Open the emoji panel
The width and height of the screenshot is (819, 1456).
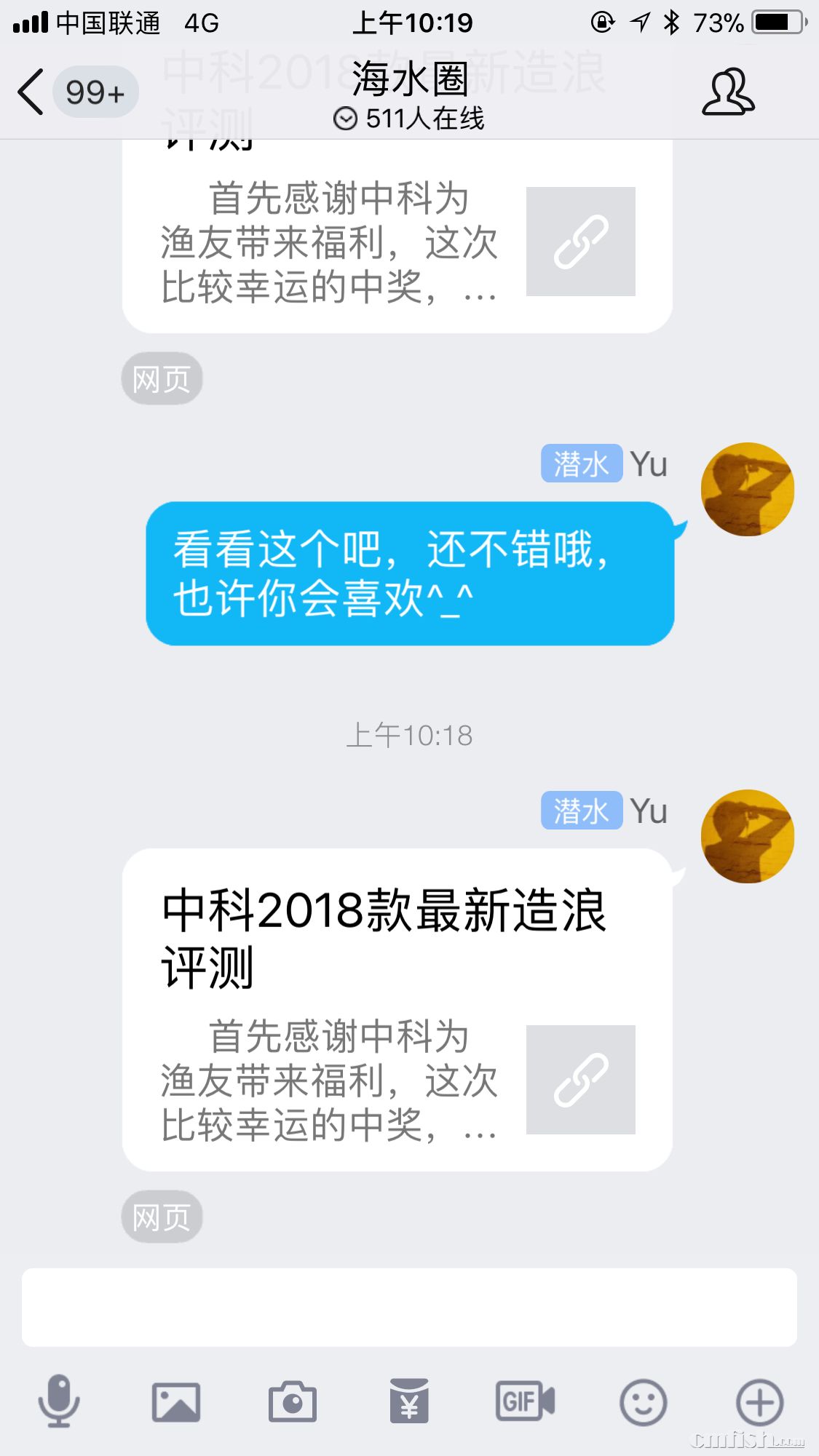[643, 1402]
